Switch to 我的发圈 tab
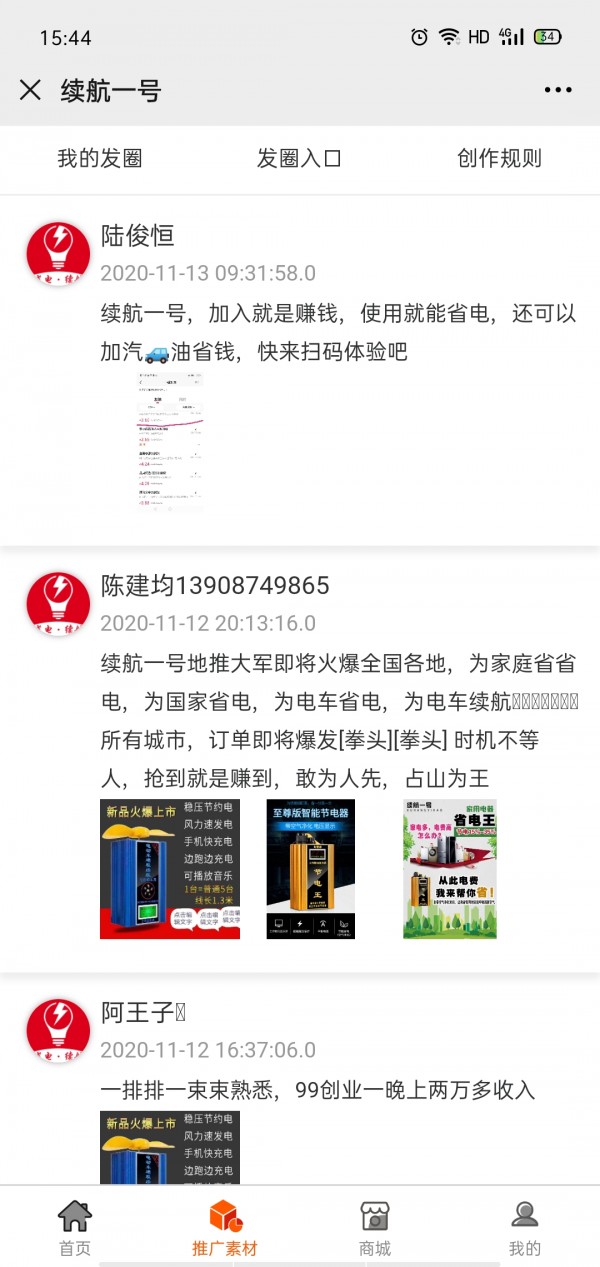Image resolution: width=600 pixels, height=1267 pixels. (99, 158)
